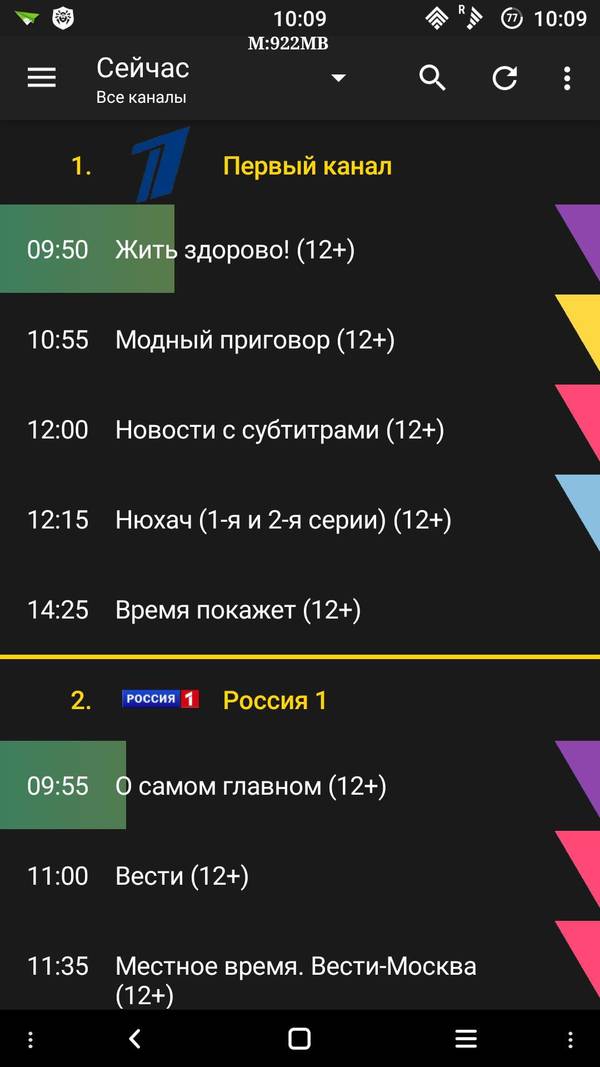Image resolution: width=600 pixels, height=1067 pixels.
Task: Select Время покажет at 14:25
Action: pos(237,610)
